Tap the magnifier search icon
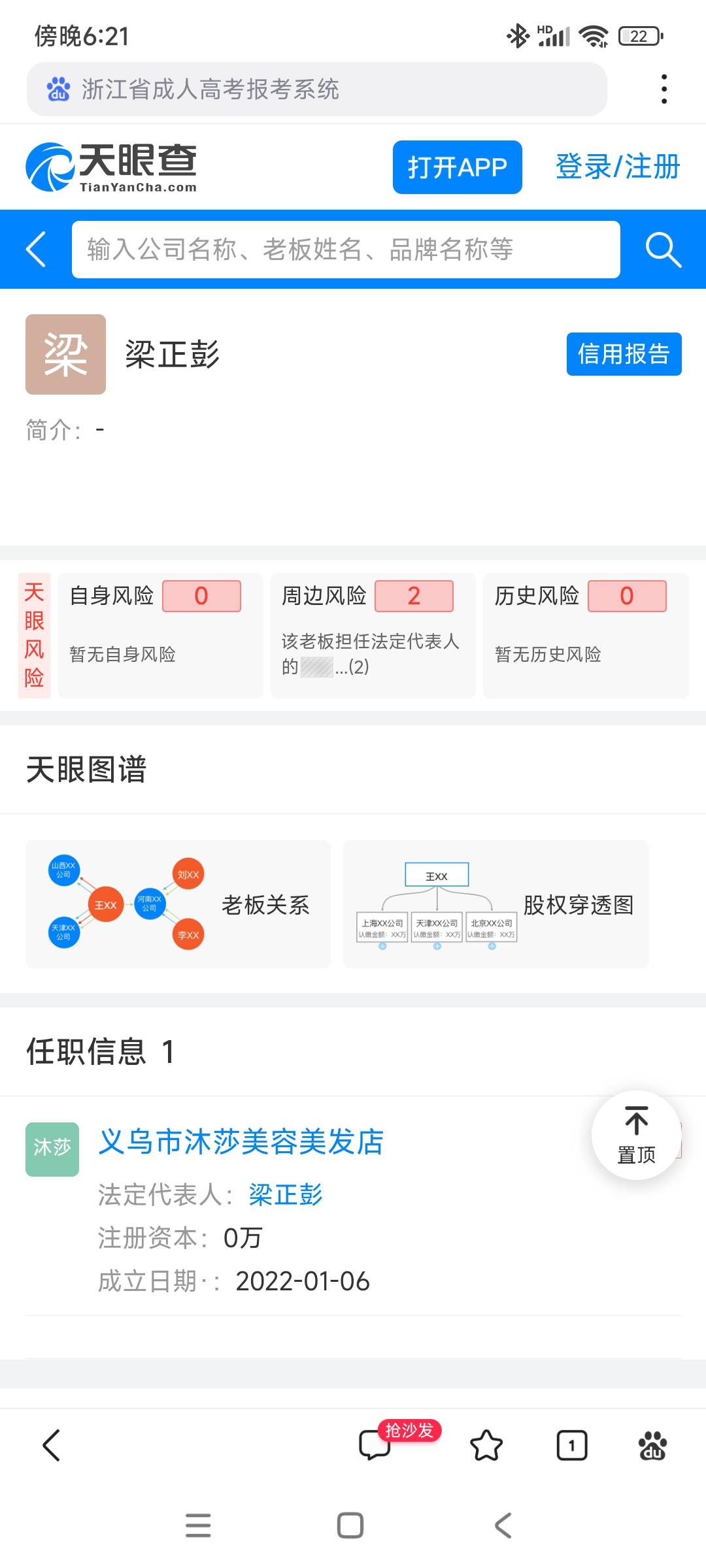706x1568 pixels. coord(663,249)
